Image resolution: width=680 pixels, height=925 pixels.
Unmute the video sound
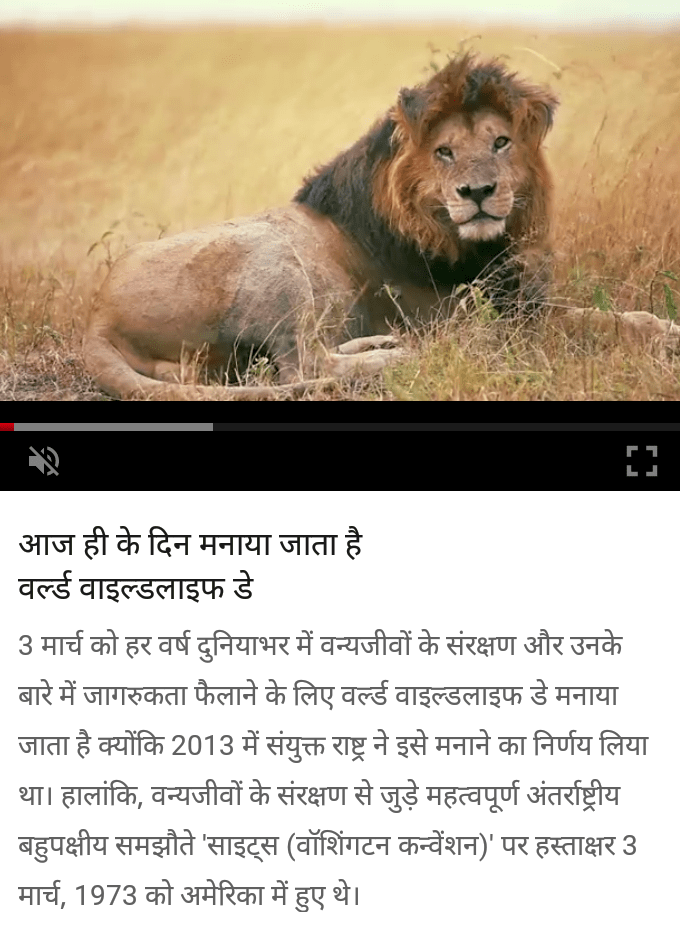pyautogui.click(x=44, y=461)
